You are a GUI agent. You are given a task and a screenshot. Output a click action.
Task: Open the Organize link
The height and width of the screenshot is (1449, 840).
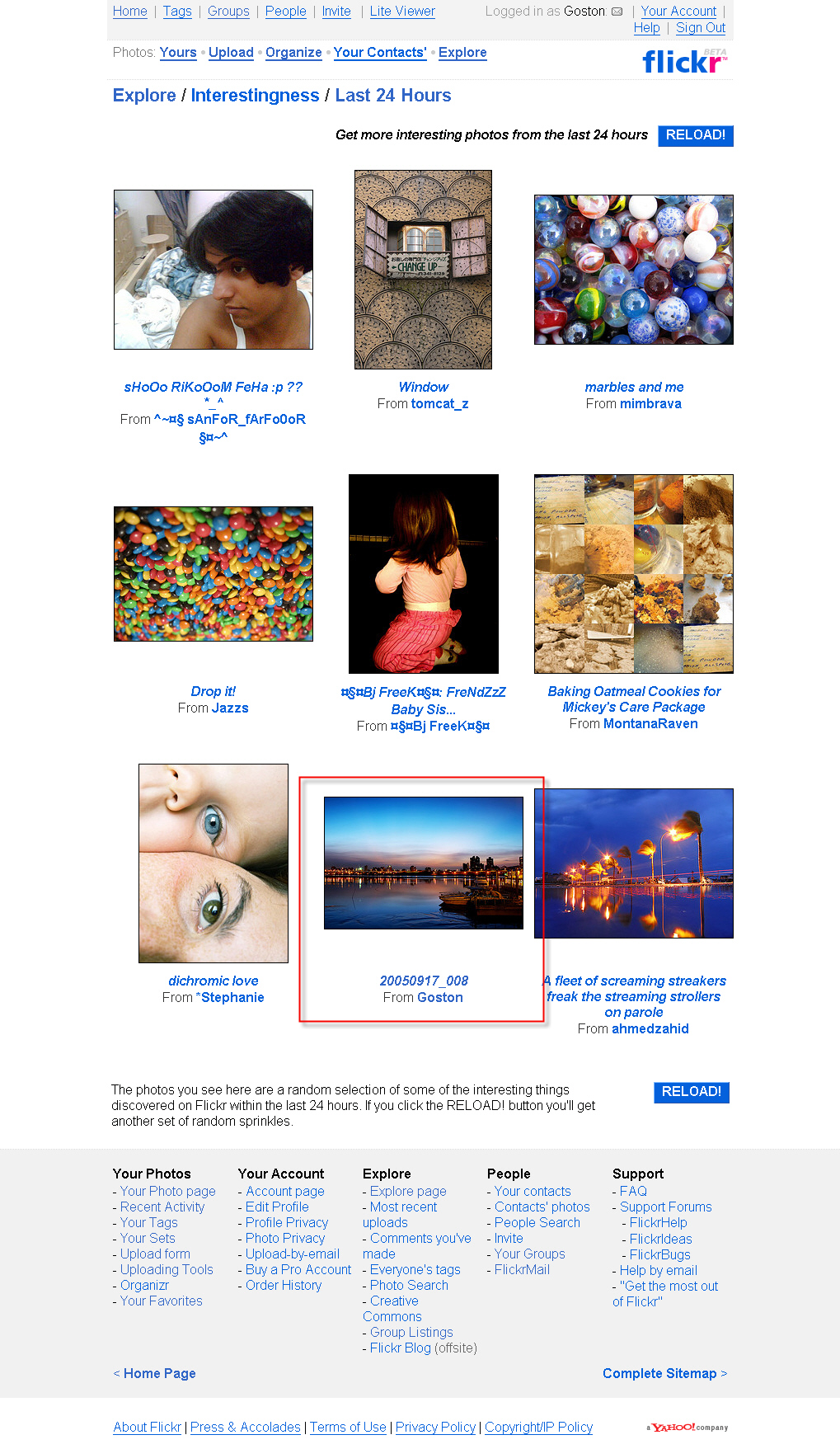293,53
